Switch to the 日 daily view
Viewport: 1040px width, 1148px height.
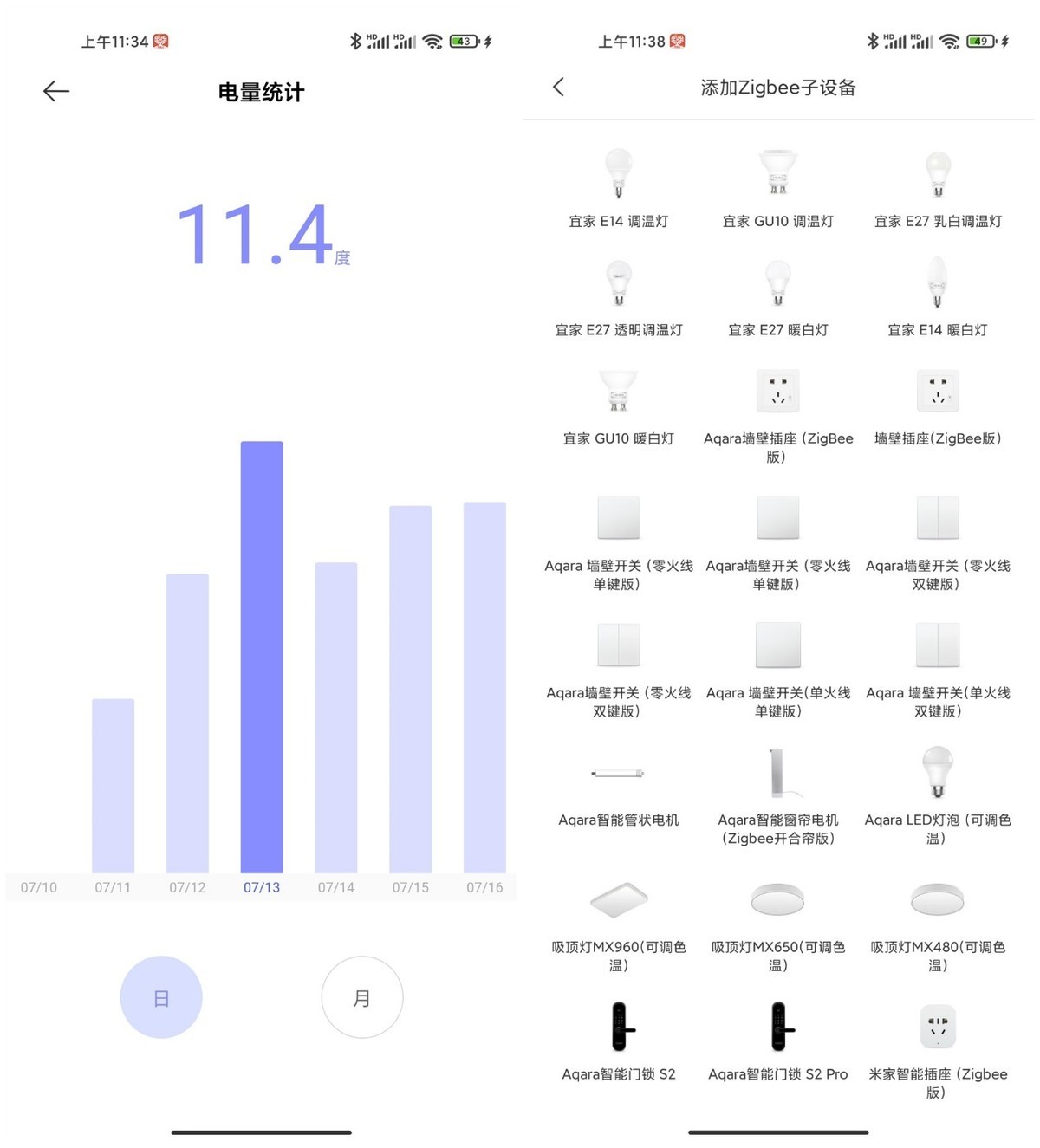tap(161, 997)
